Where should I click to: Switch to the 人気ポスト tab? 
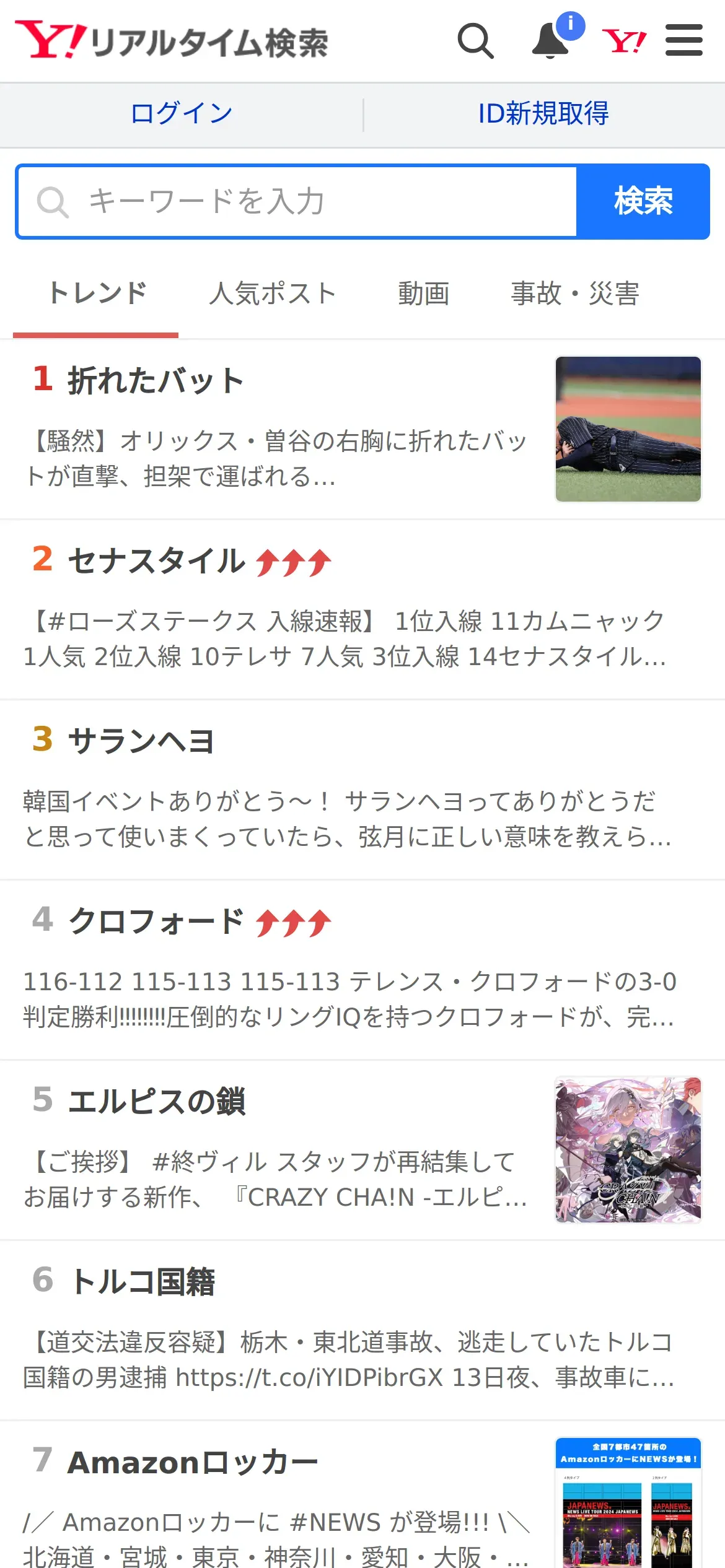coord(273,294)
